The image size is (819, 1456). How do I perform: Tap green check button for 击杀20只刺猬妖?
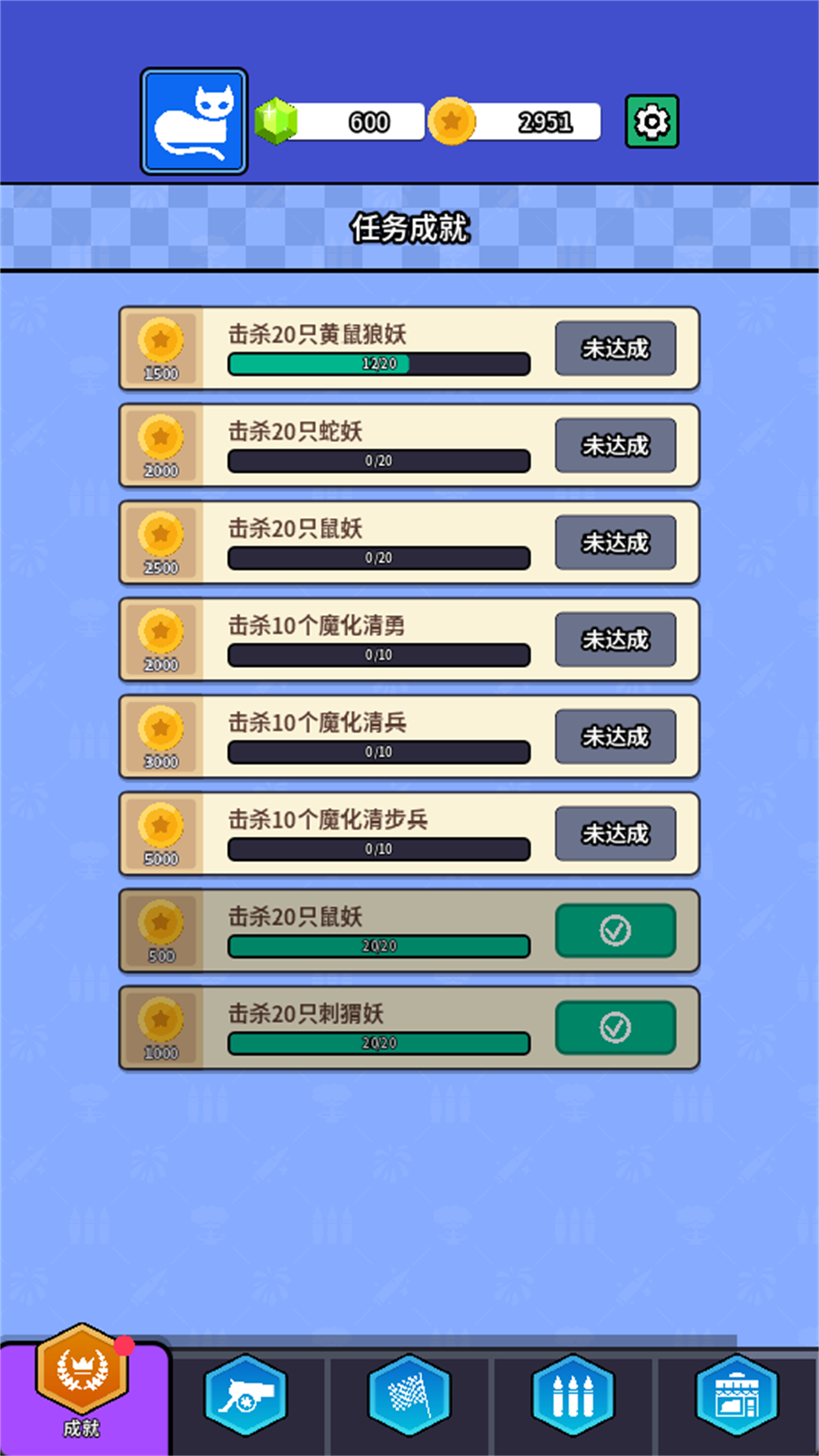(615, 1028)
